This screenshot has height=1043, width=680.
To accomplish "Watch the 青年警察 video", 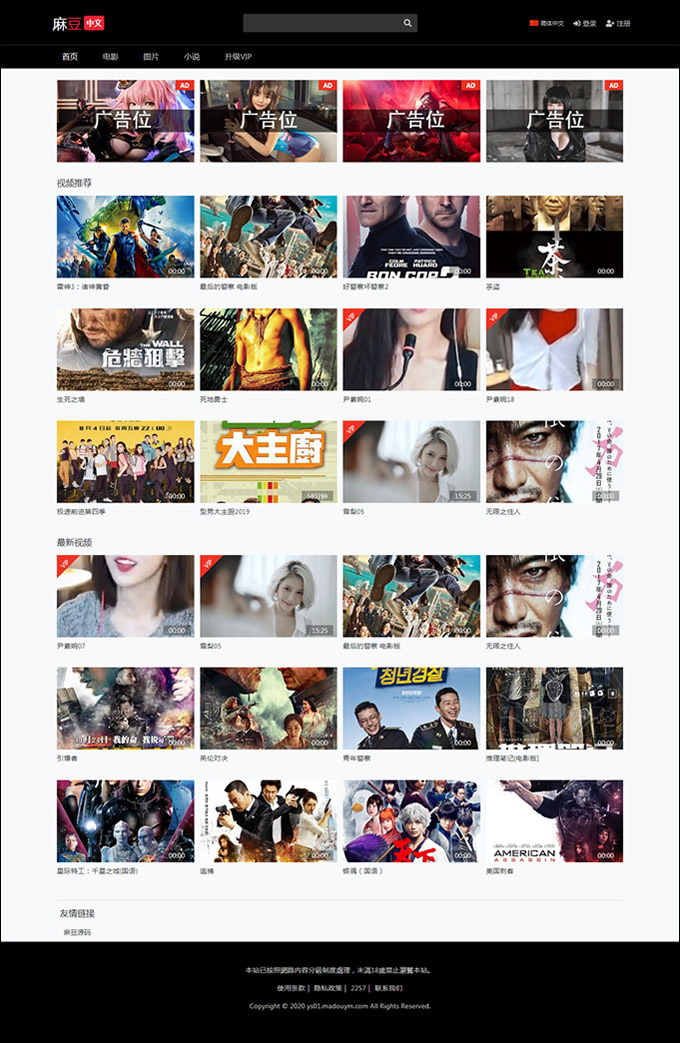I will pyautogui.click(x=411, y=708).
